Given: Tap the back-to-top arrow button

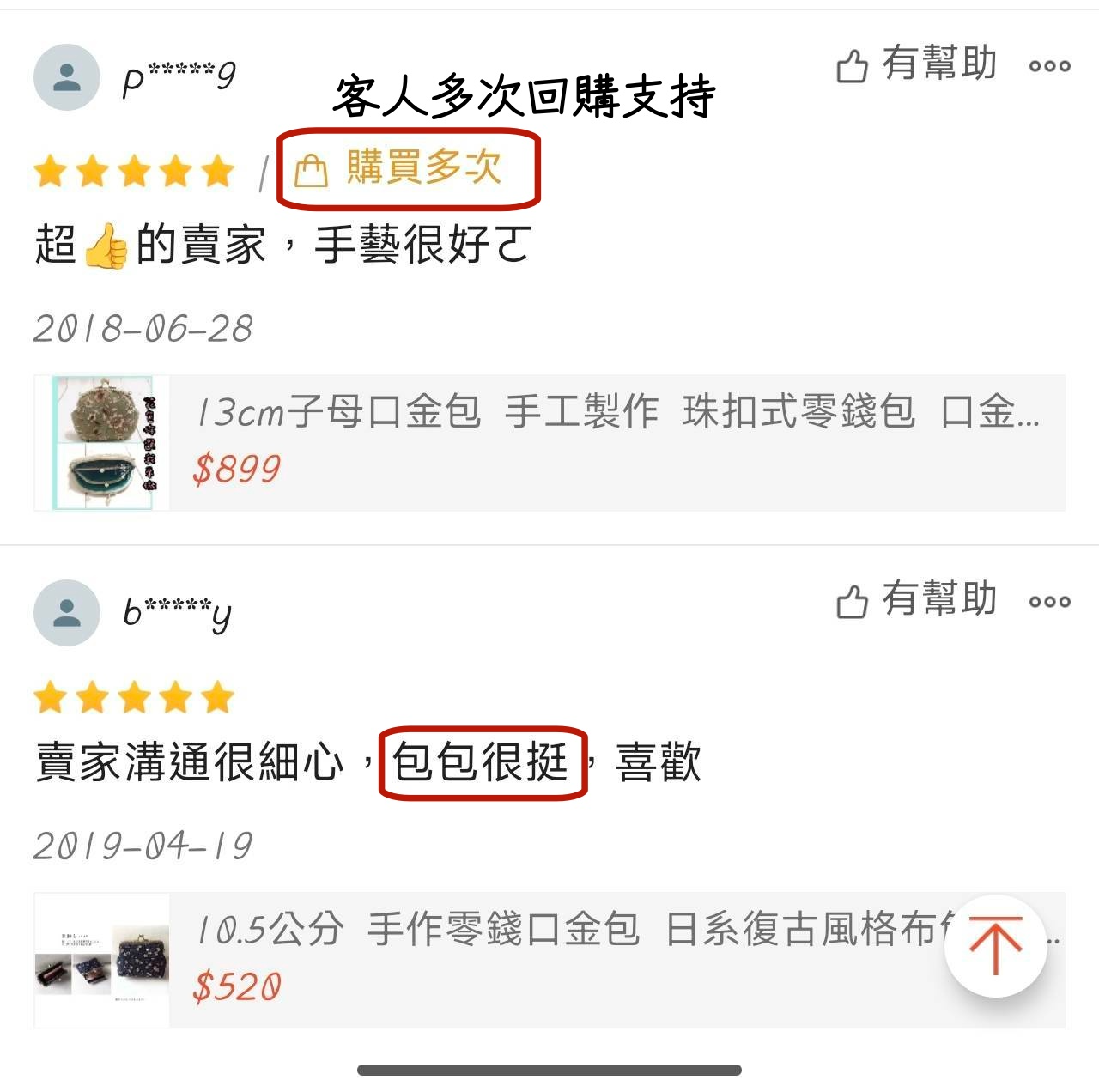Looking at the screenshot, I should coord(995,945).
